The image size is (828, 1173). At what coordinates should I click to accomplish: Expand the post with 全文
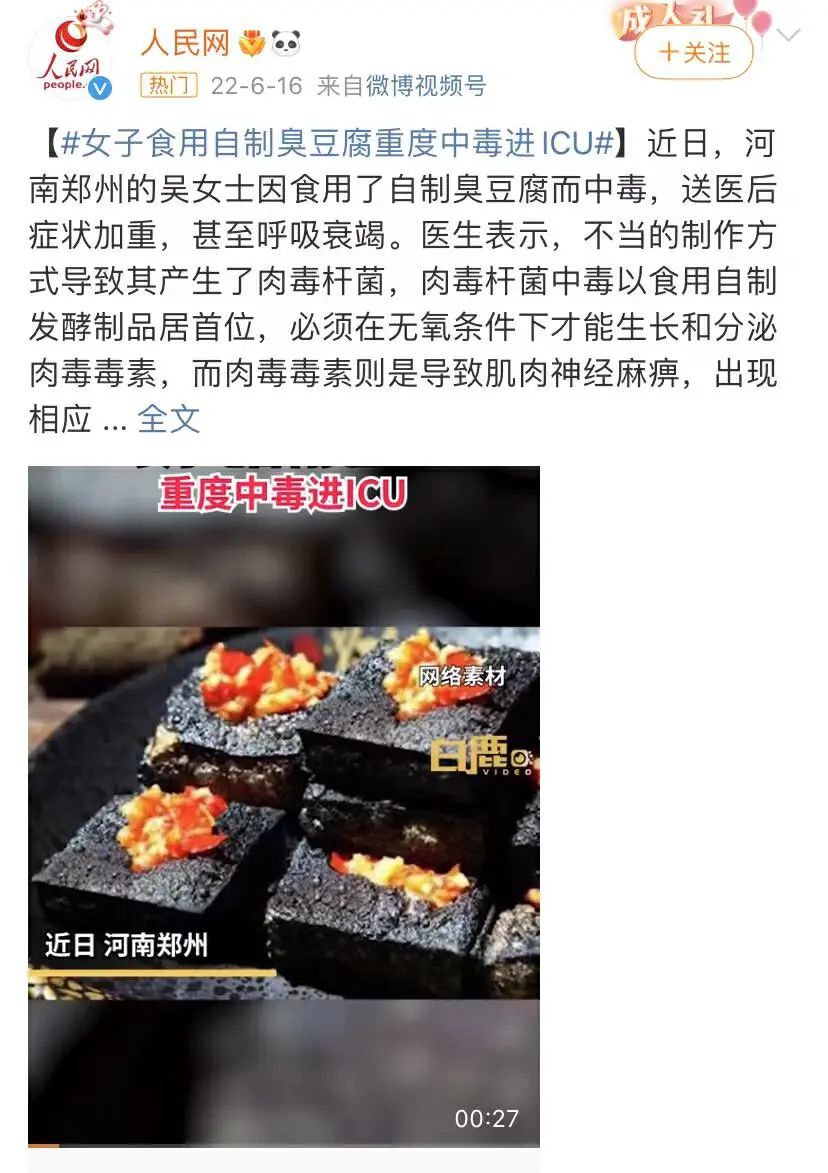coord(168,419)
